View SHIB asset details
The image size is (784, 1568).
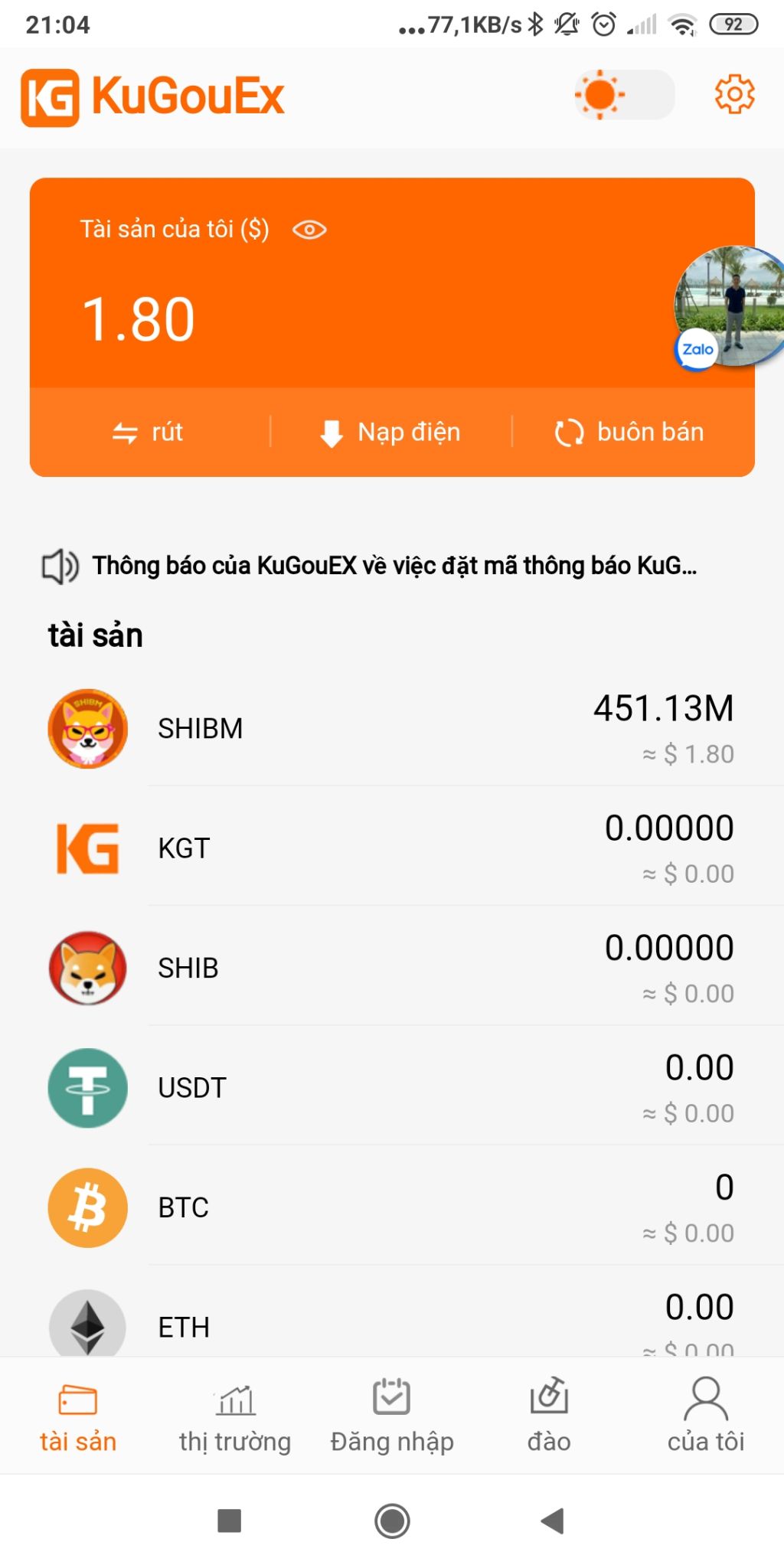[392, 968]
